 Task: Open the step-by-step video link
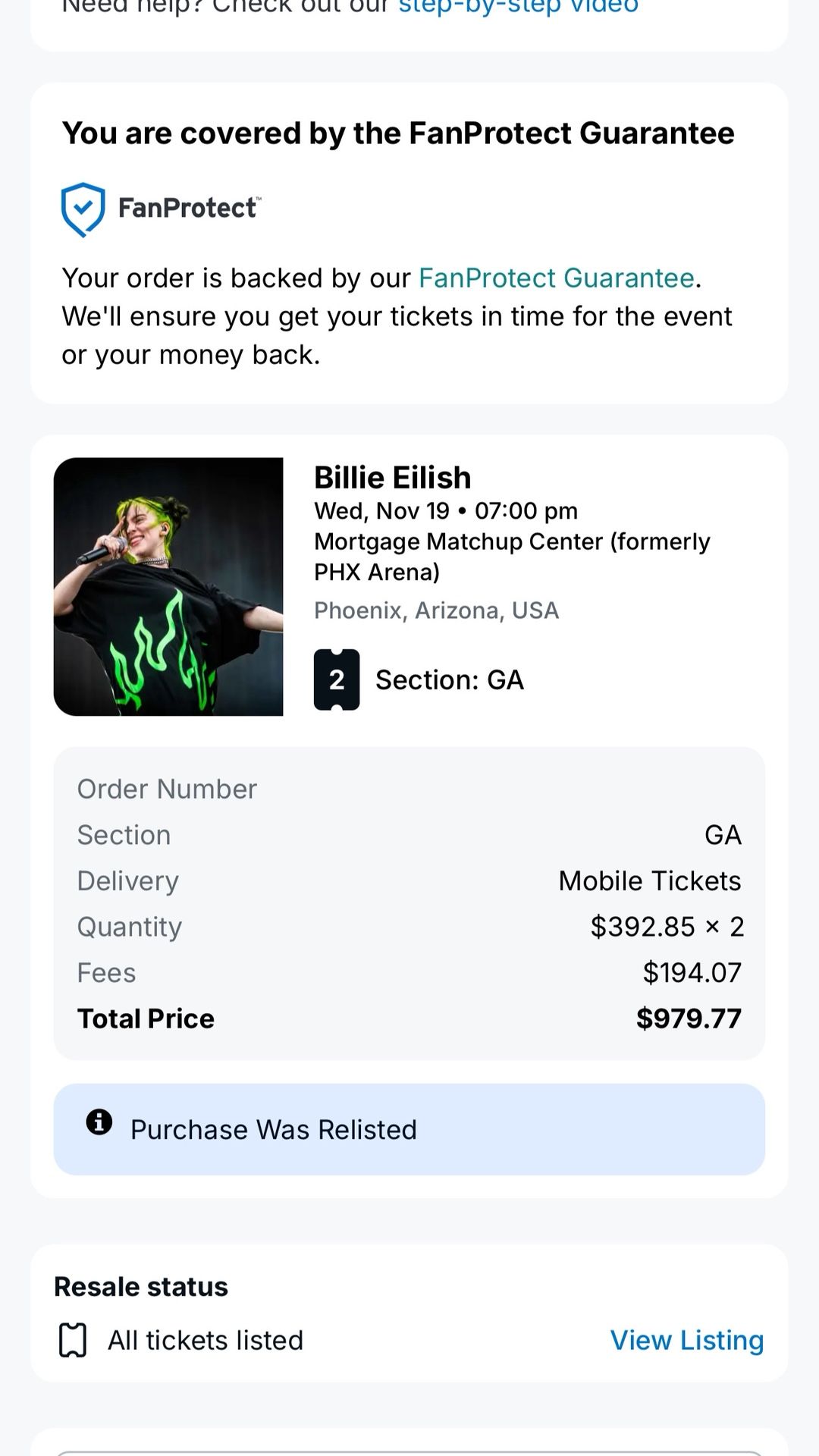click(520, 8)
